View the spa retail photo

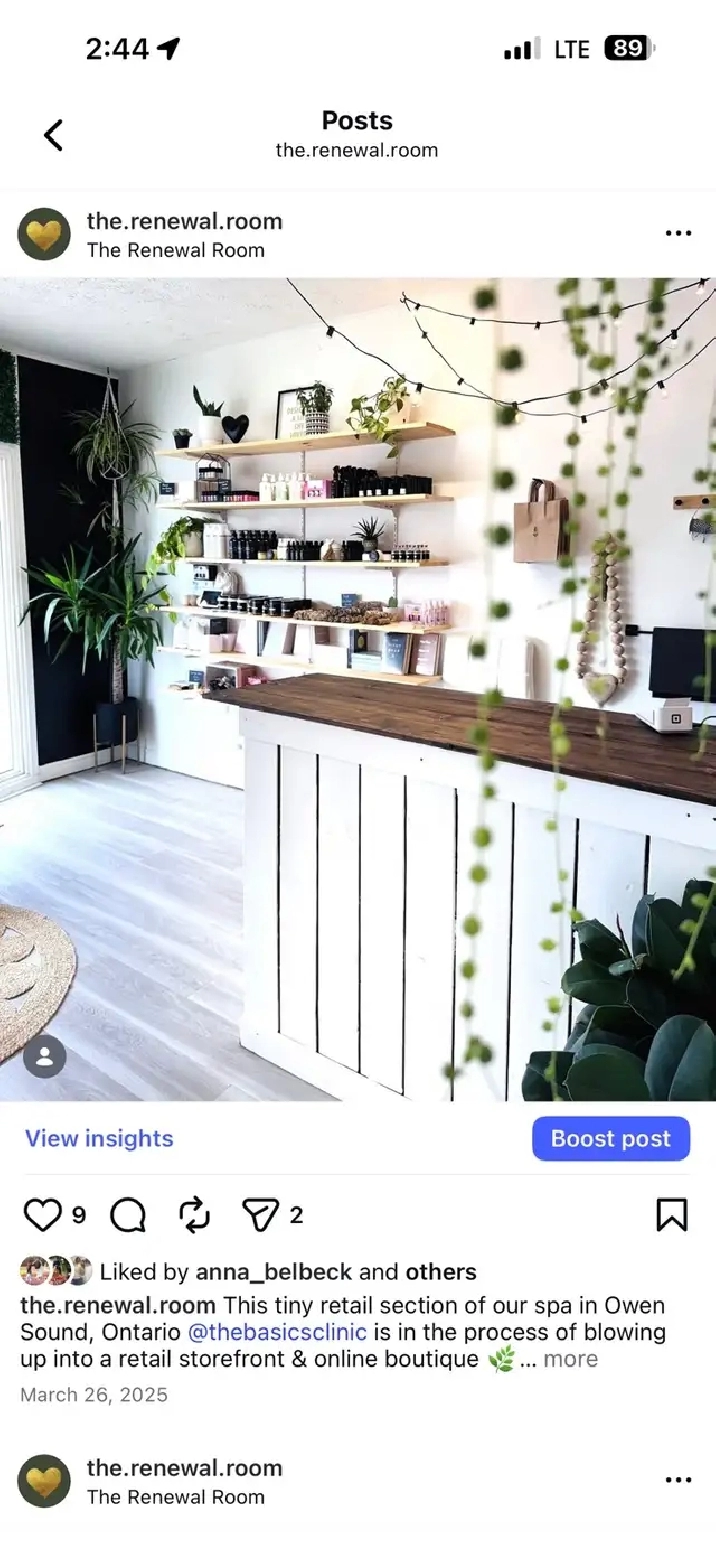tap(358, 690)
